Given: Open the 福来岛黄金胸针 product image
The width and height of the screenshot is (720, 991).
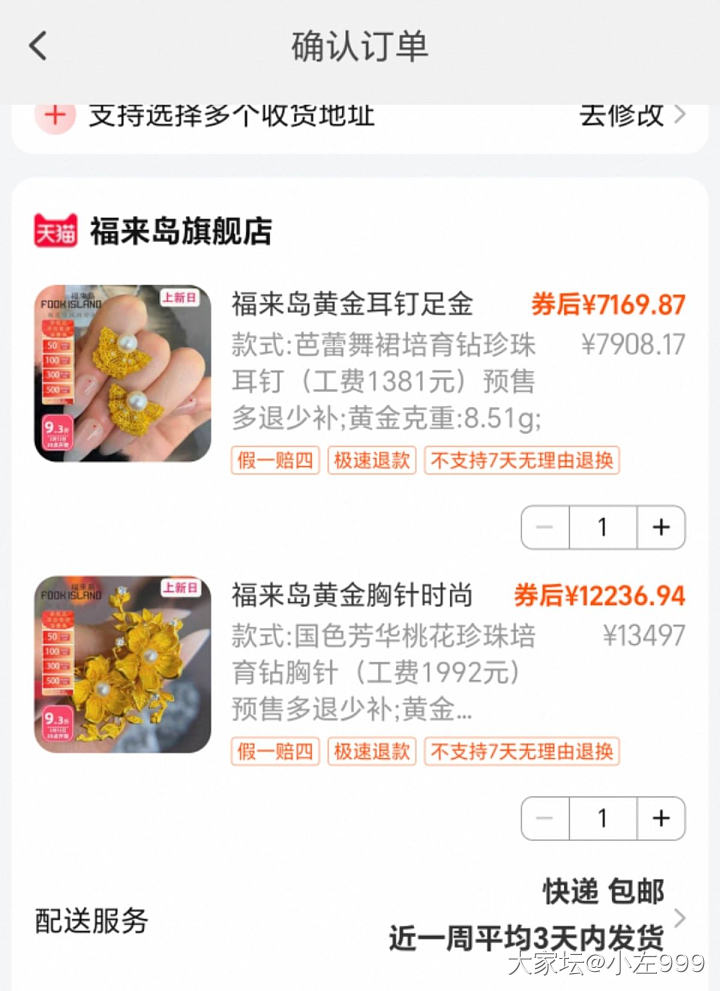Looking at the screenshot, I should (123, 664).
